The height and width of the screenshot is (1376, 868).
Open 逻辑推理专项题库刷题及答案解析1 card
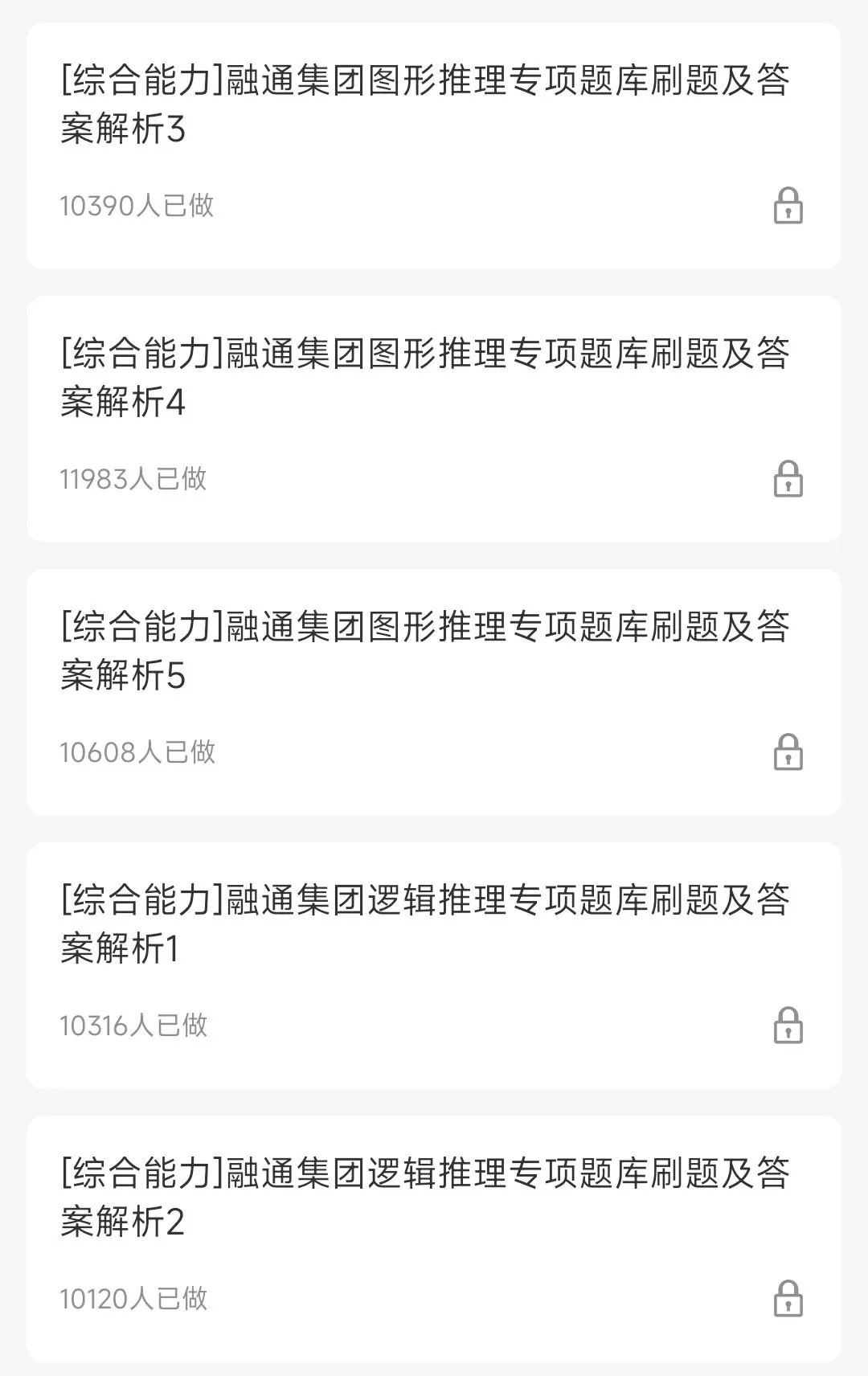(426, 924)
